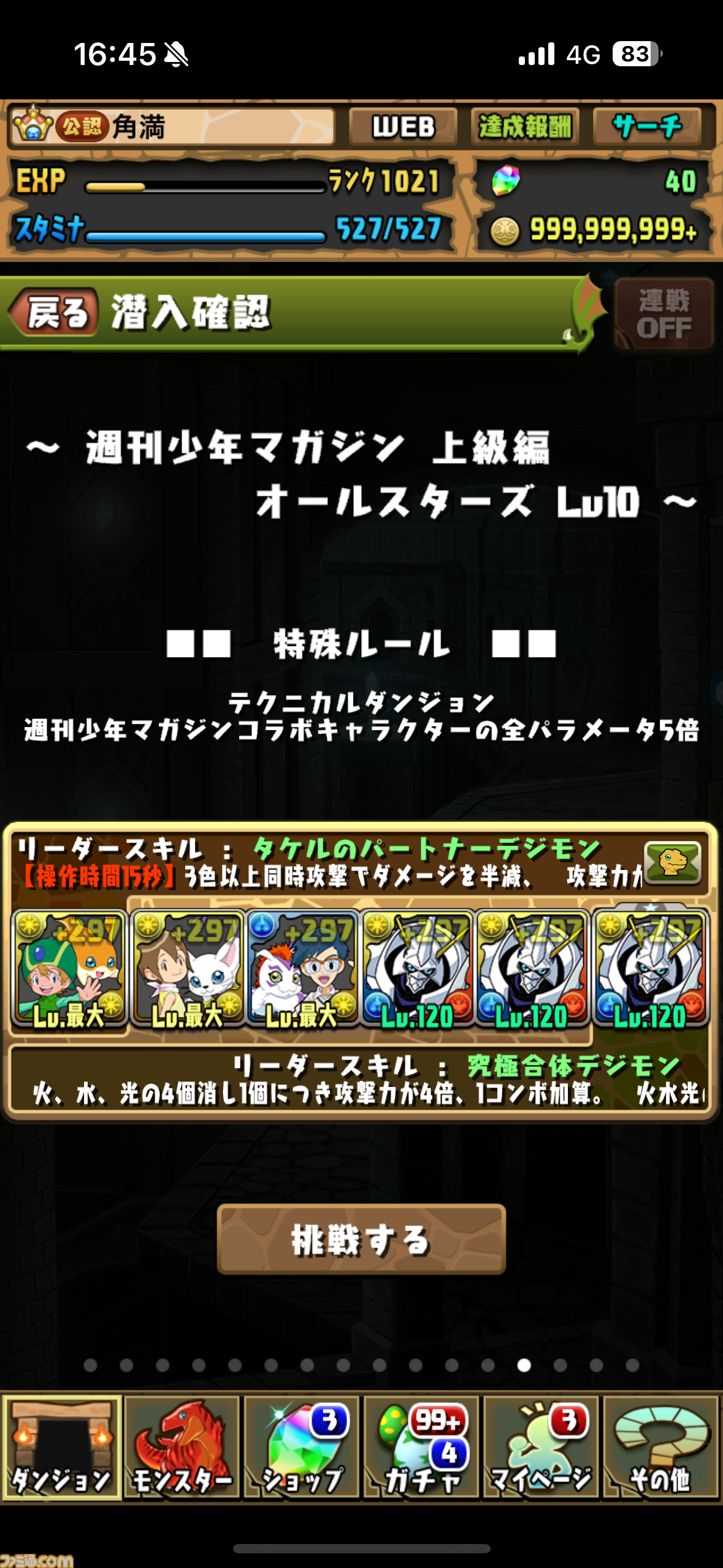Select the Joe and Gomamon card

pos(302,969)
